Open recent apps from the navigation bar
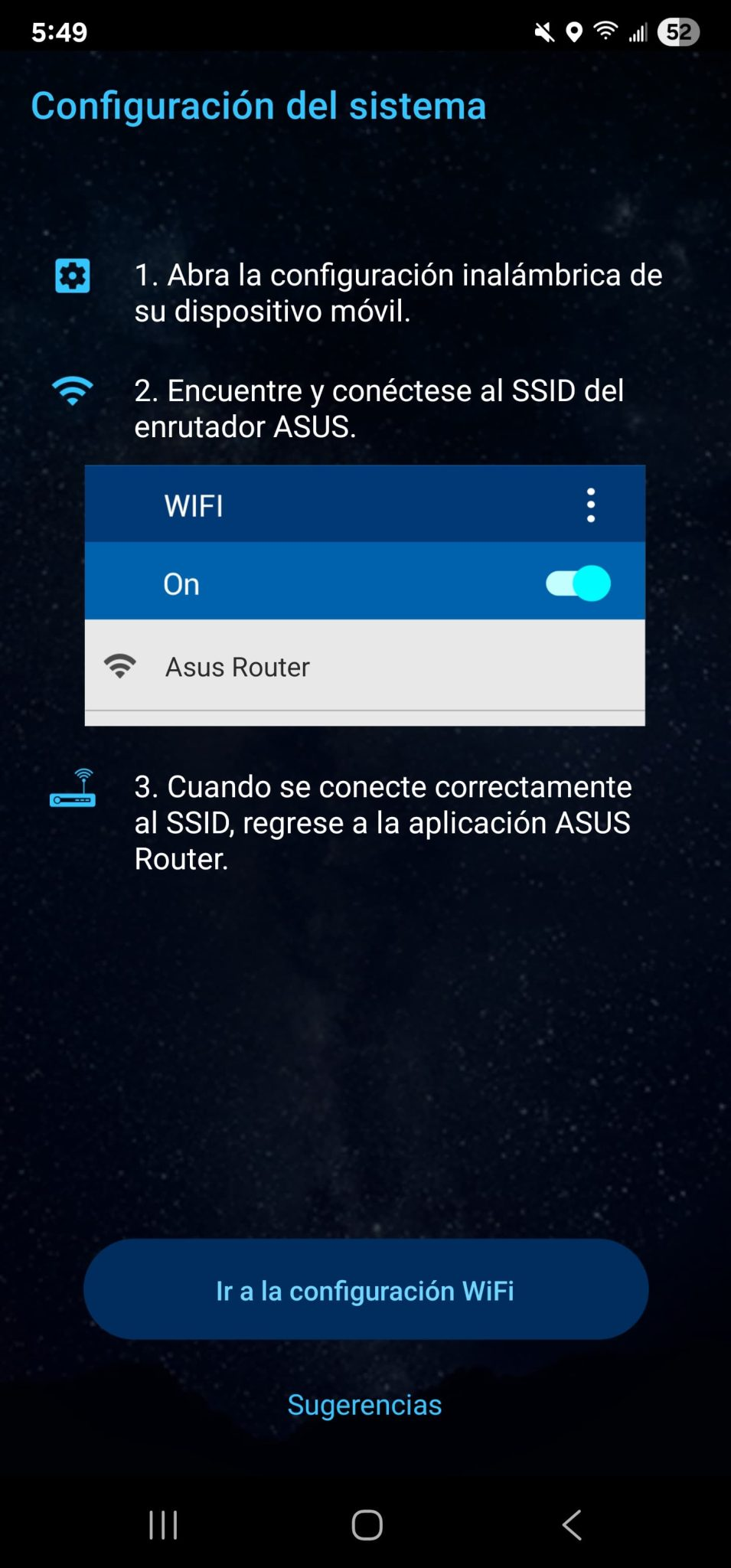731x1568 pixels. [x=163, y=1524]
